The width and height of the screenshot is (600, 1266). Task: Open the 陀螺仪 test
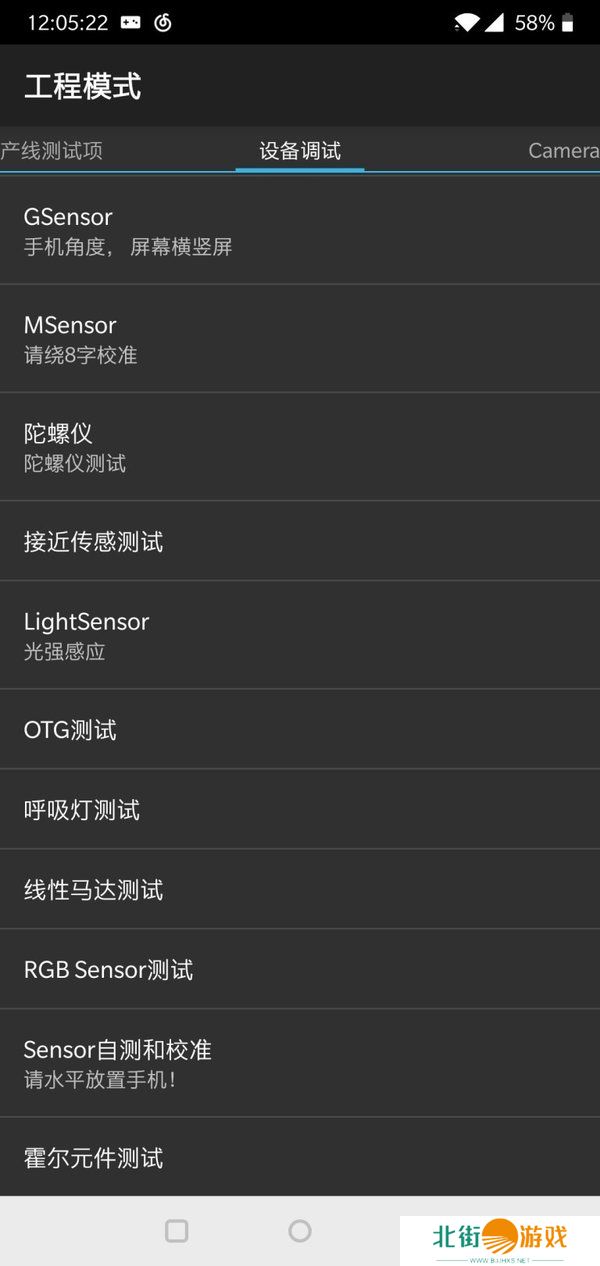(300, 447)
